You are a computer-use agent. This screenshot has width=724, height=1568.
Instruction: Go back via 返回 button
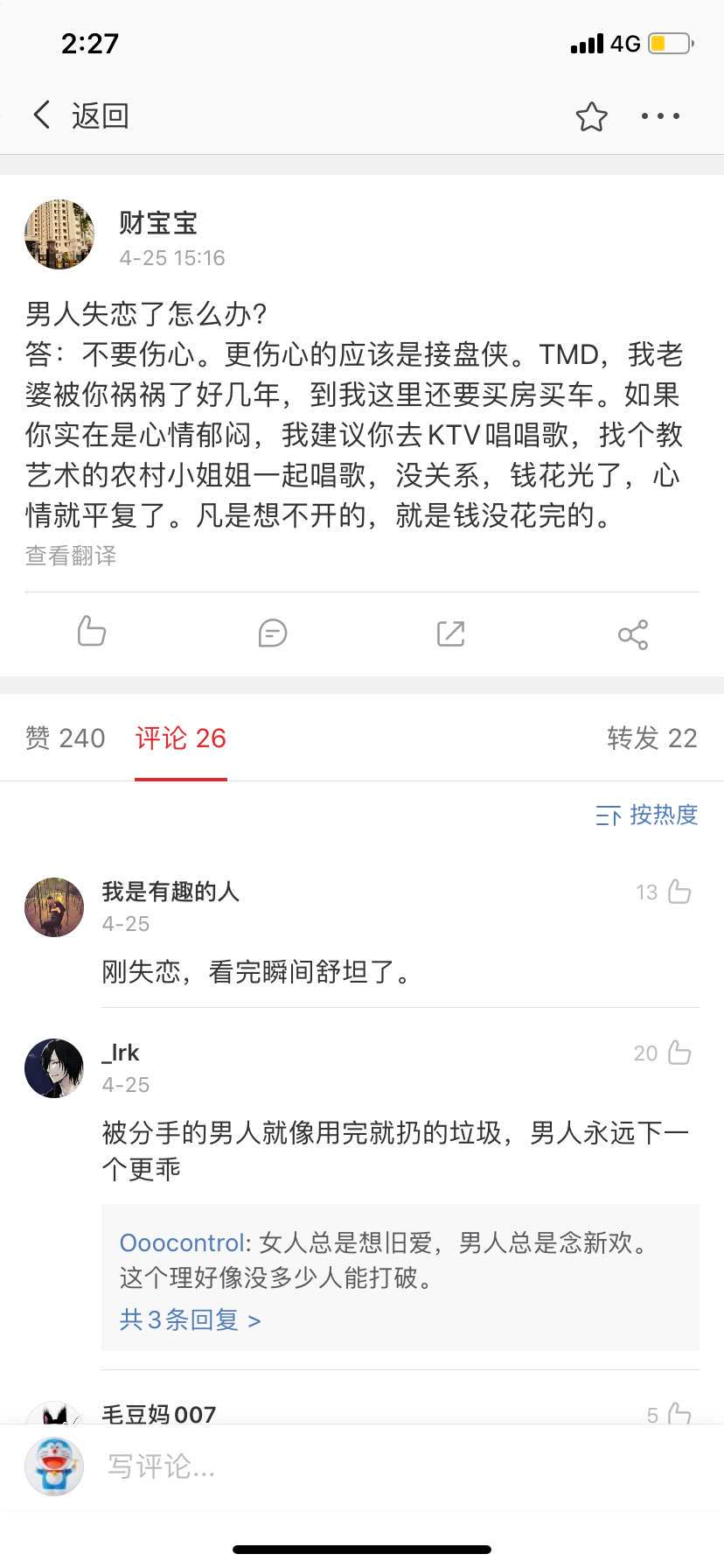tap(80, 115)
